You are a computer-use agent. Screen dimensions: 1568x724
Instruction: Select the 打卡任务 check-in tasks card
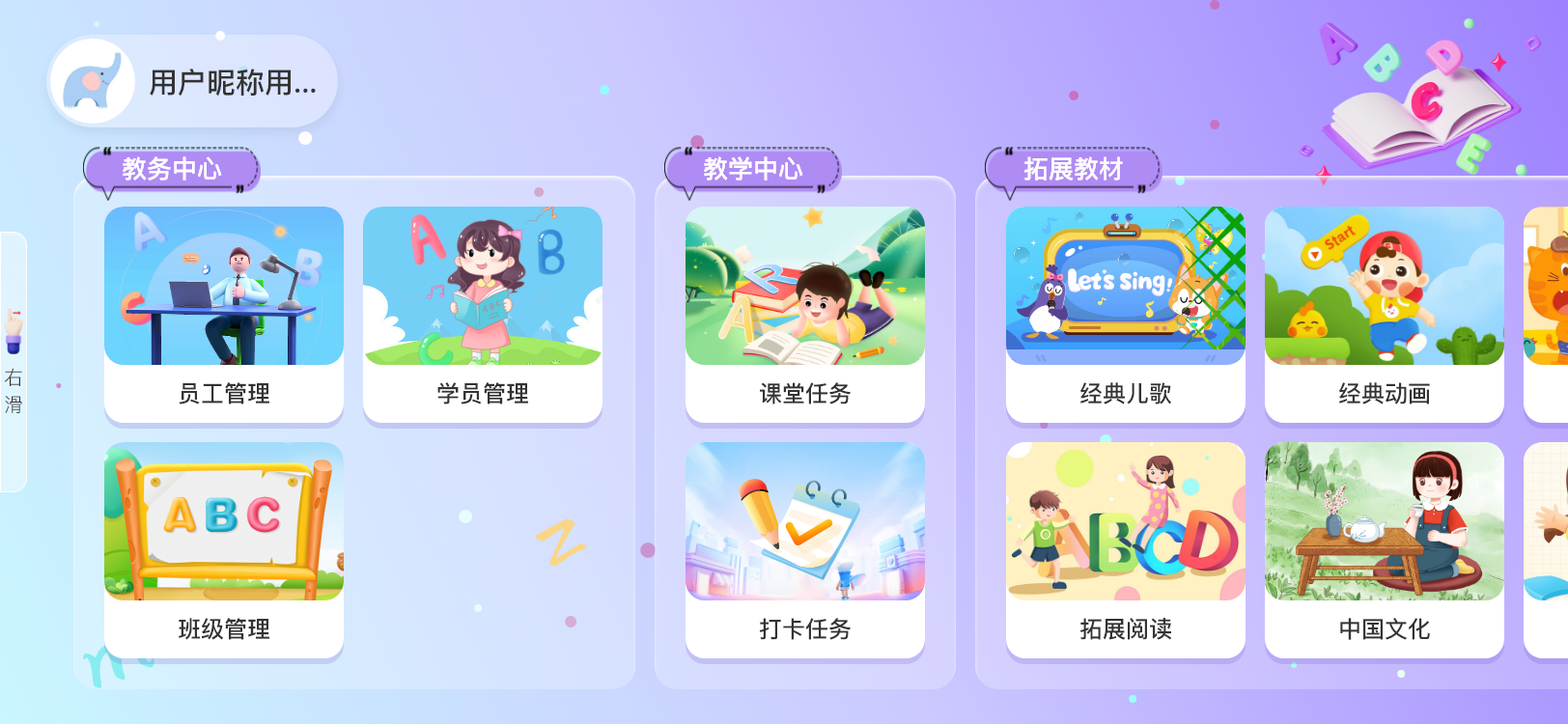(x=805, y=549)
